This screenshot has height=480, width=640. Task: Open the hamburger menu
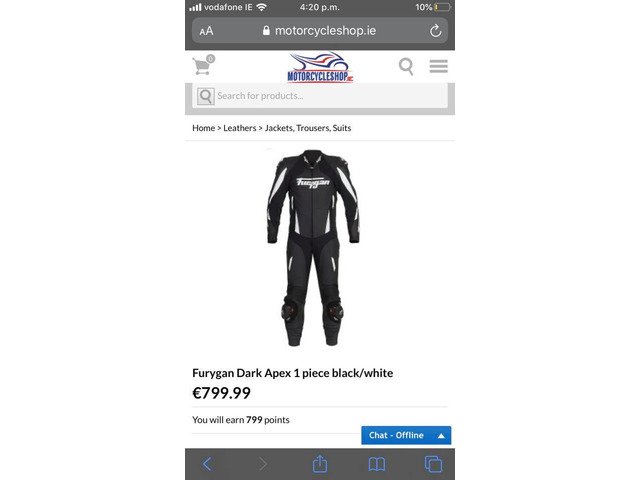click(438, 67)
